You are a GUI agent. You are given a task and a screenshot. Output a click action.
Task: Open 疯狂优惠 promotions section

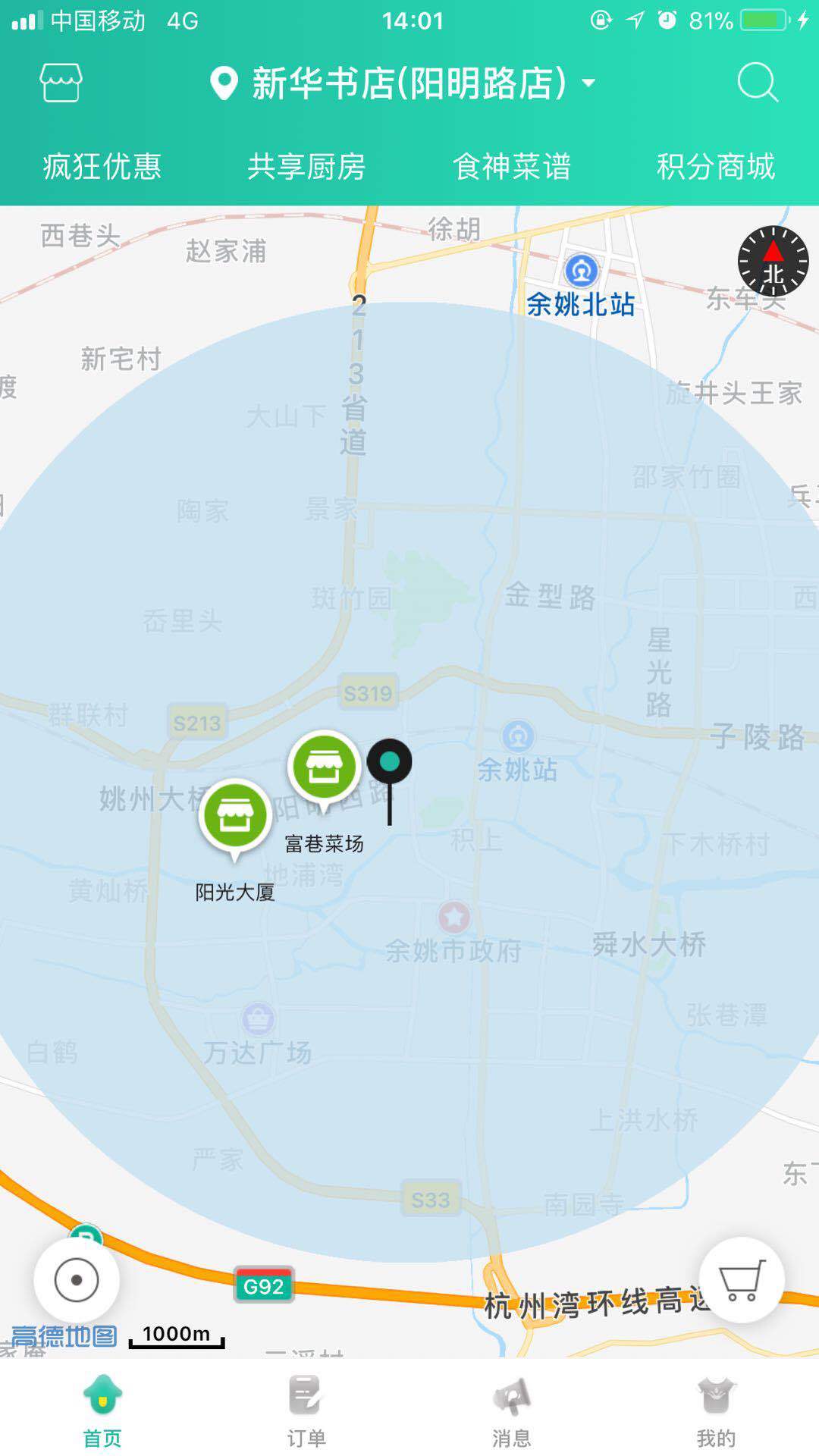(x=102, y=168)
